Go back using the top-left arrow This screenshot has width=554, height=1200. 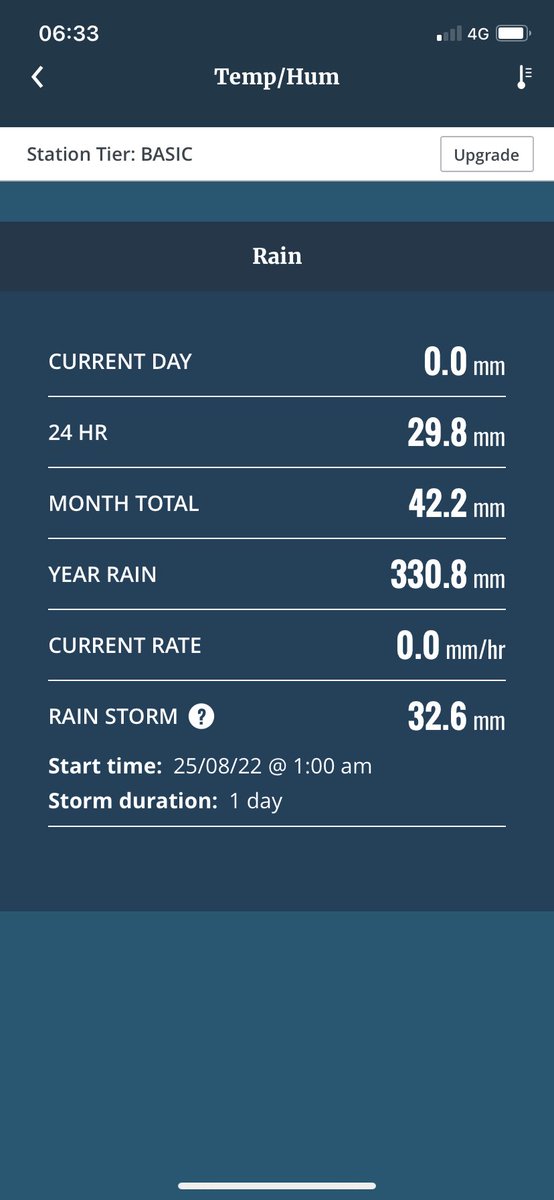38,77
